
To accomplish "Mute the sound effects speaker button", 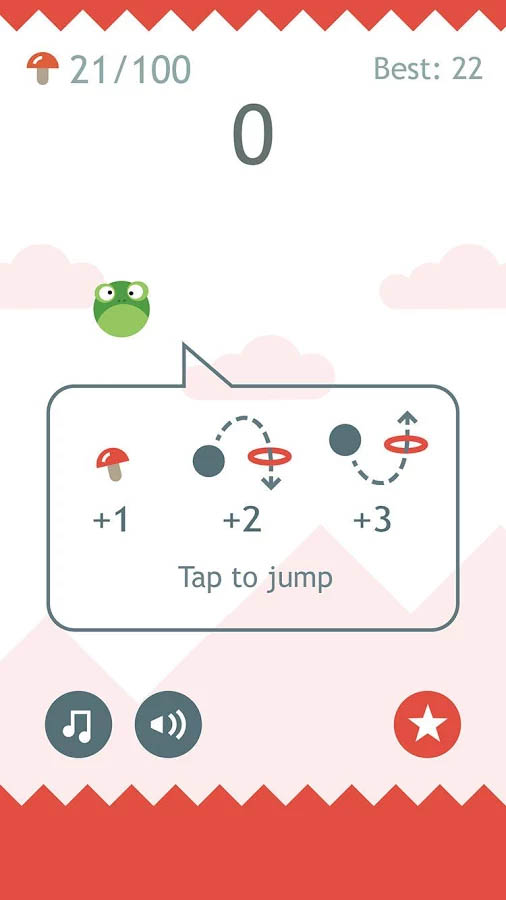I will [168, 724].
